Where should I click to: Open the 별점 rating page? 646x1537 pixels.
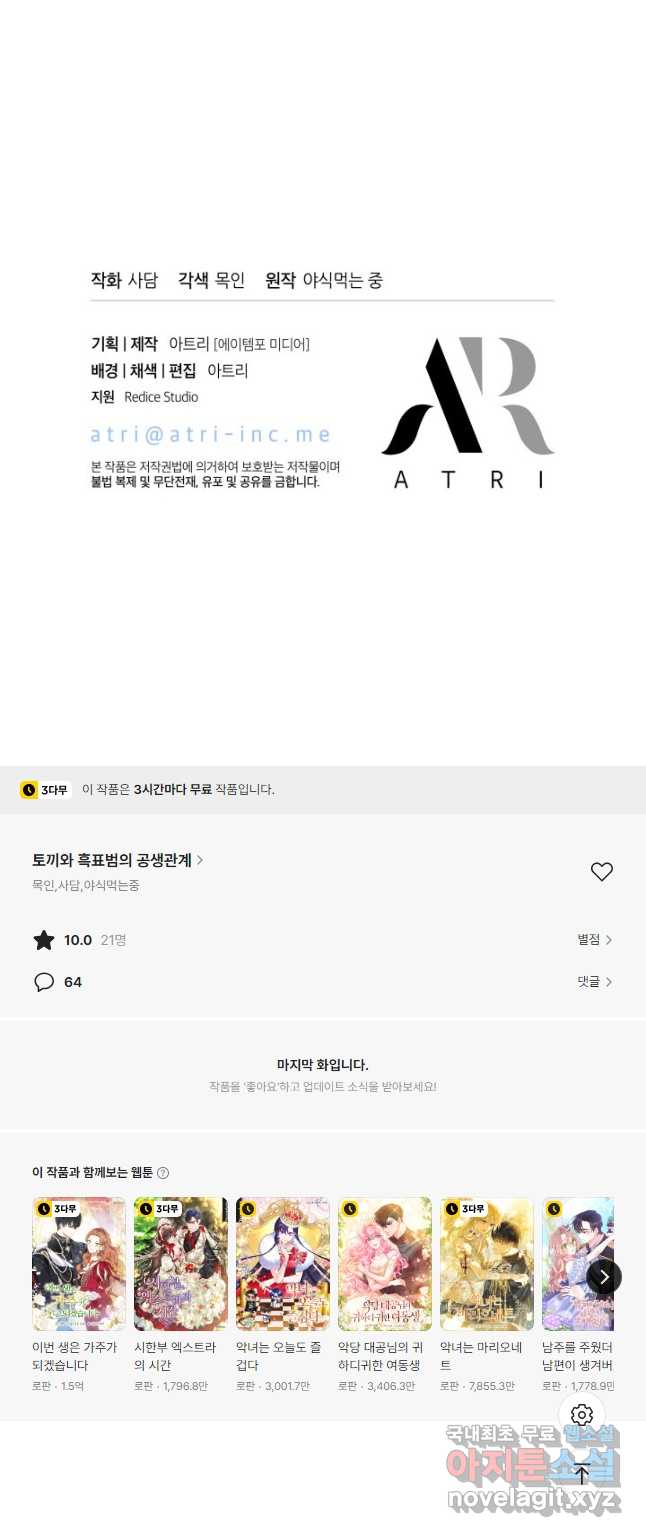coord(594,940)
